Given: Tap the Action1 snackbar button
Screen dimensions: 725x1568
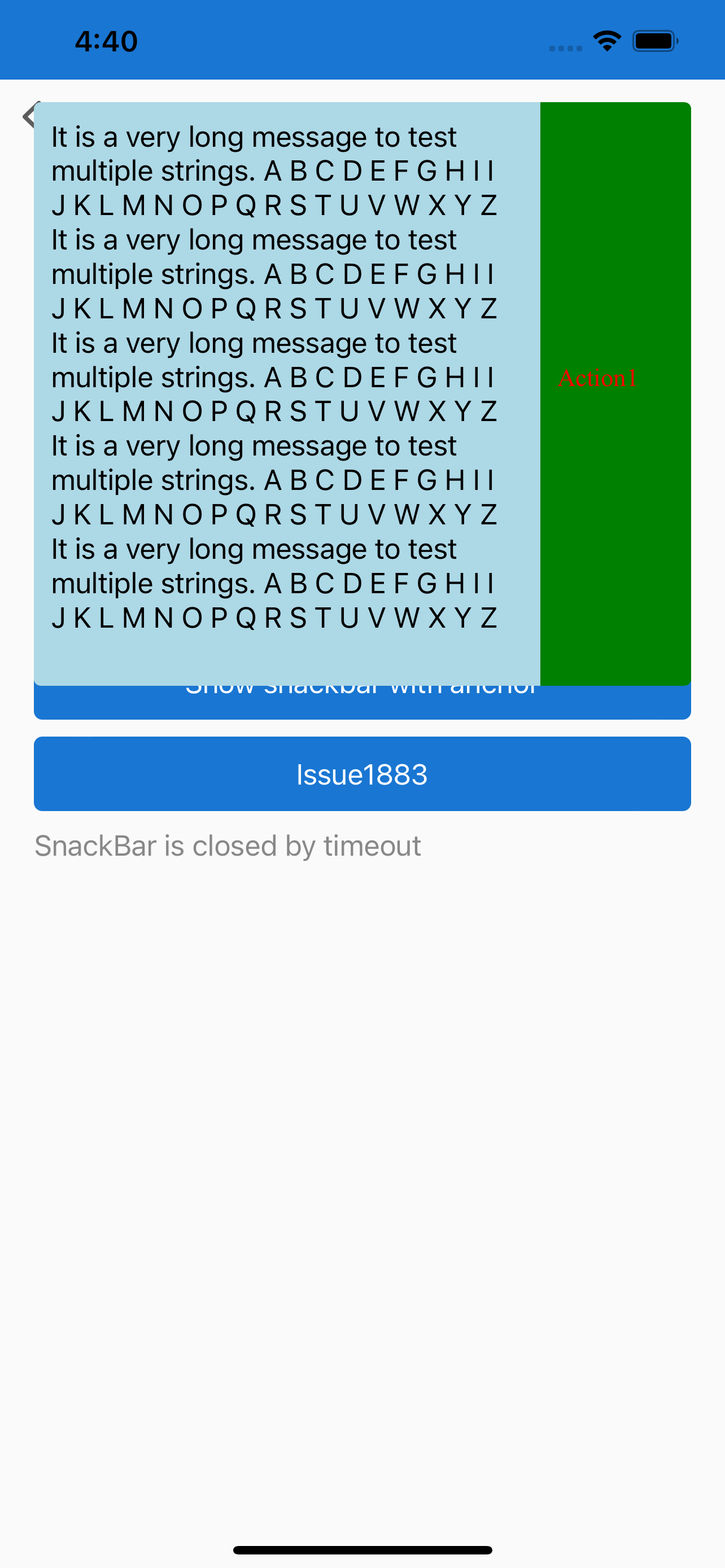Looking at the screenshot, I should [x=615, y=393].
